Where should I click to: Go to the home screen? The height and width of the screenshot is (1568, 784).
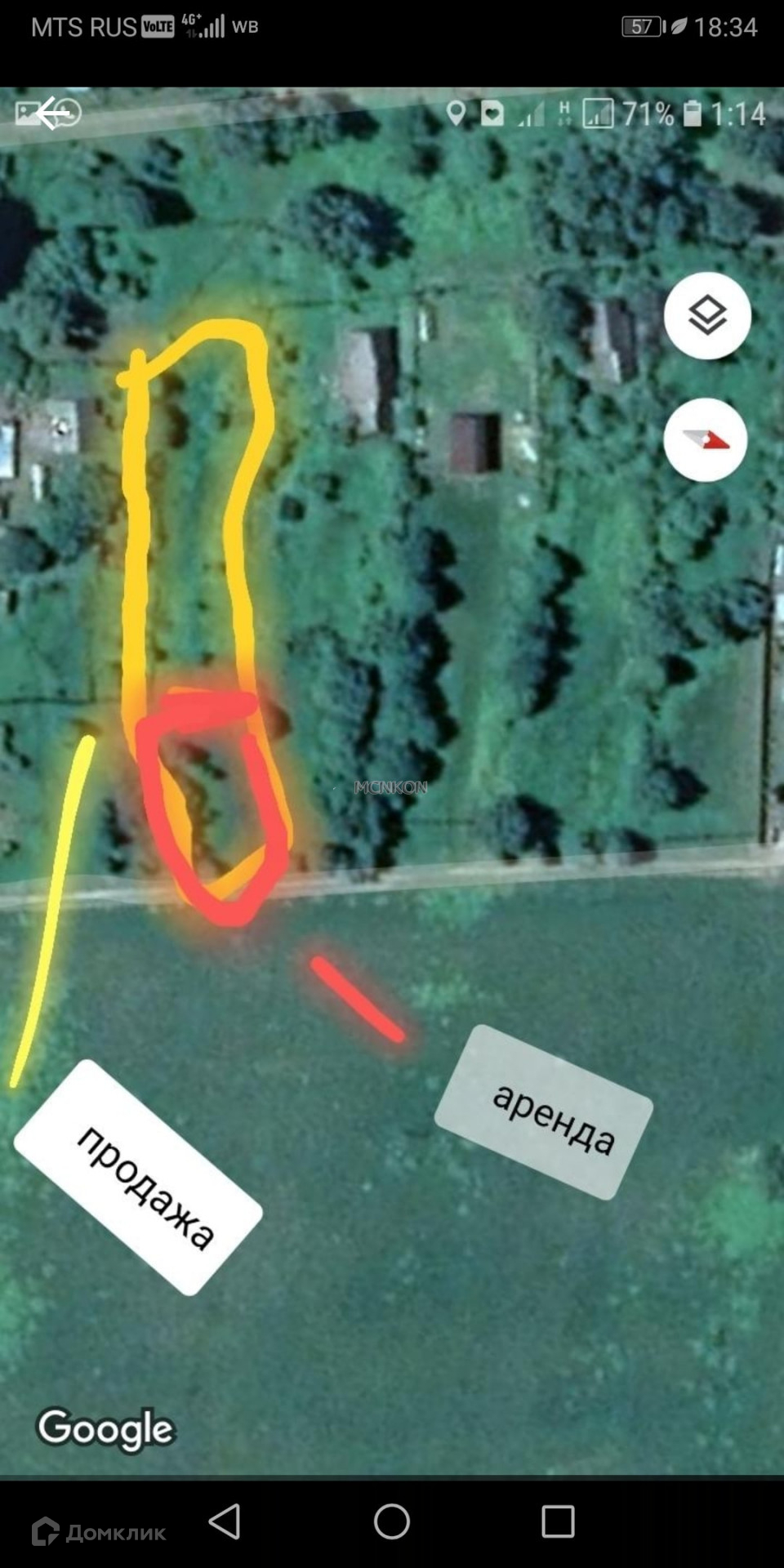pos(392,1521)
